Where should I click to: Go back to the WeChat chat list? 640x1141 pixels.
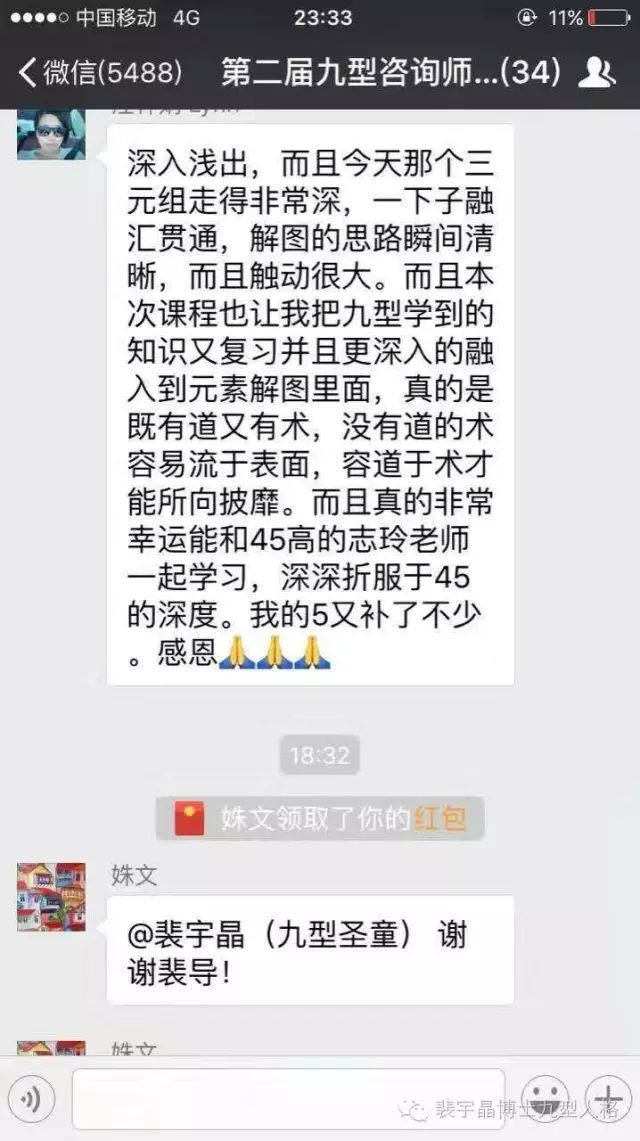tap(98, 72)
